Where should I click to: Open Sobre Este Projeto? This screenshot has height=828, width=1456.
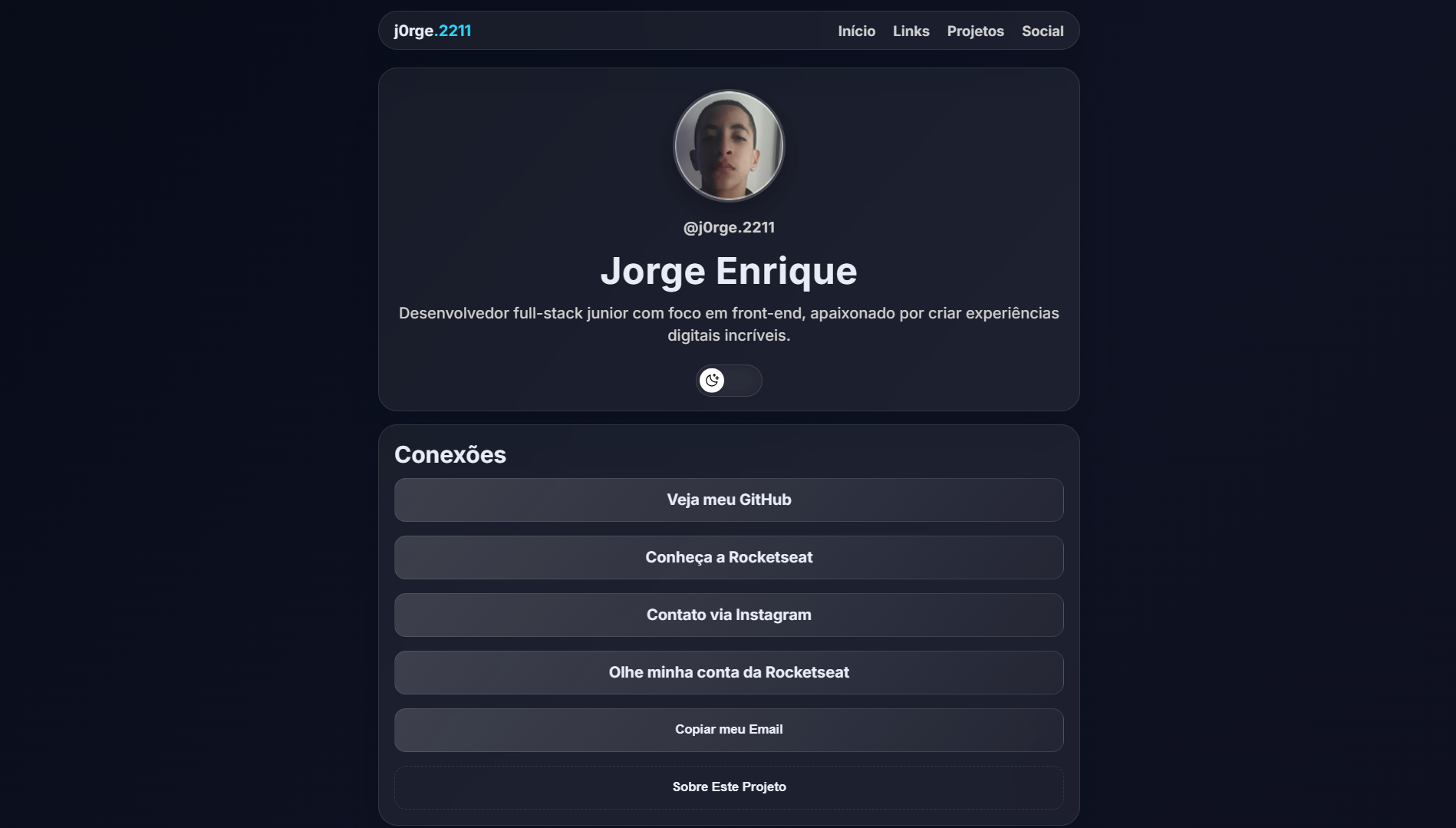click(x=729, y=787)
